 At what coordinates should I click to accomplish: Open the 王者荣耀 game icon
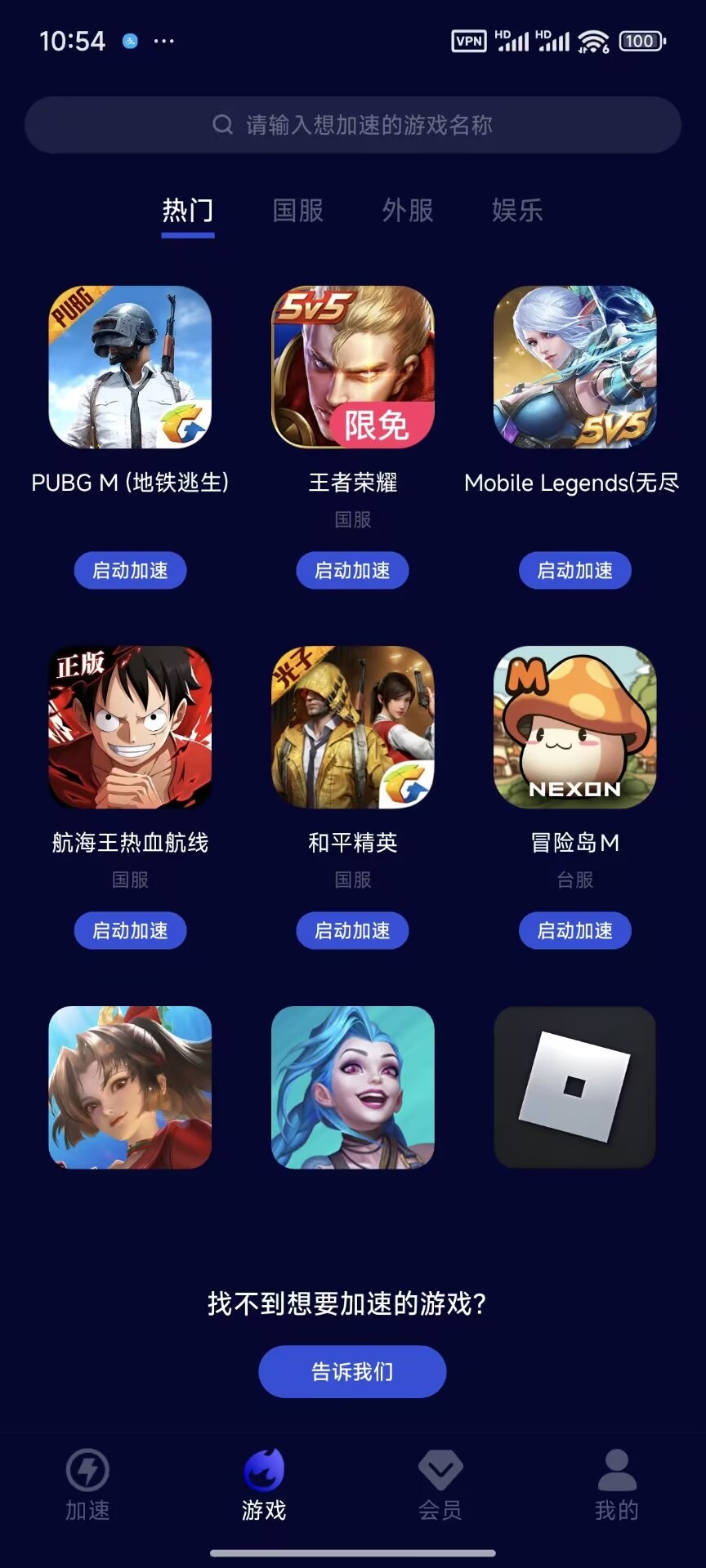tap(352, 367)
